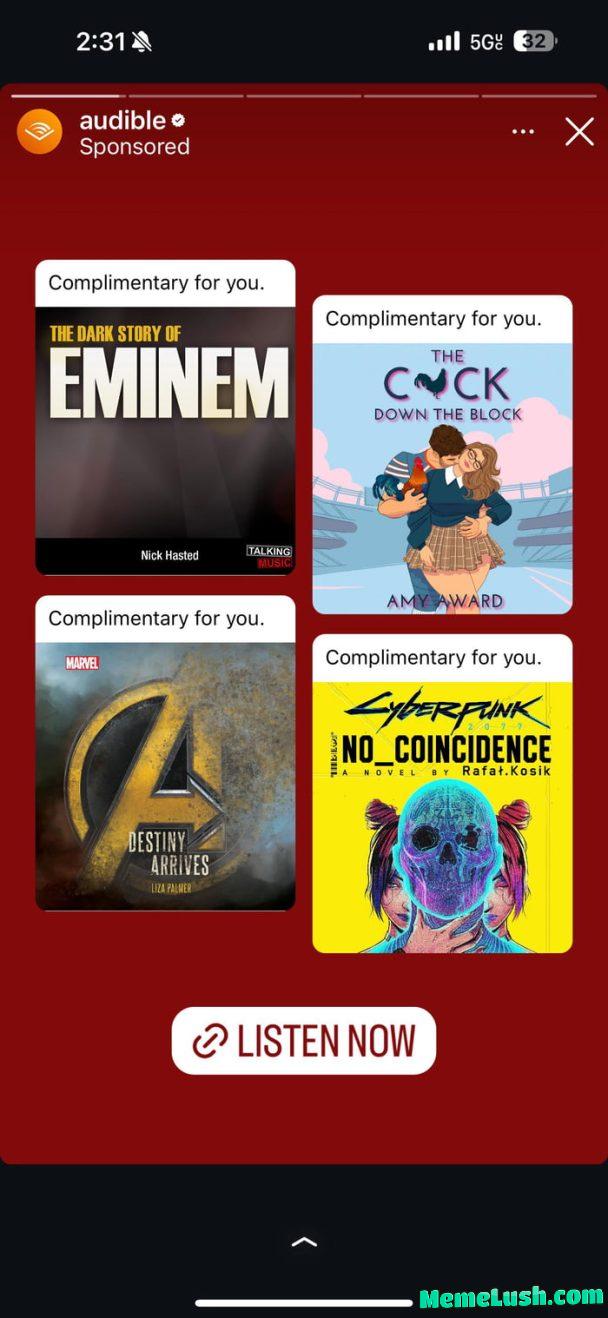
Task: Open the Audible profile from its avatar
Action: tap(40, 132)
